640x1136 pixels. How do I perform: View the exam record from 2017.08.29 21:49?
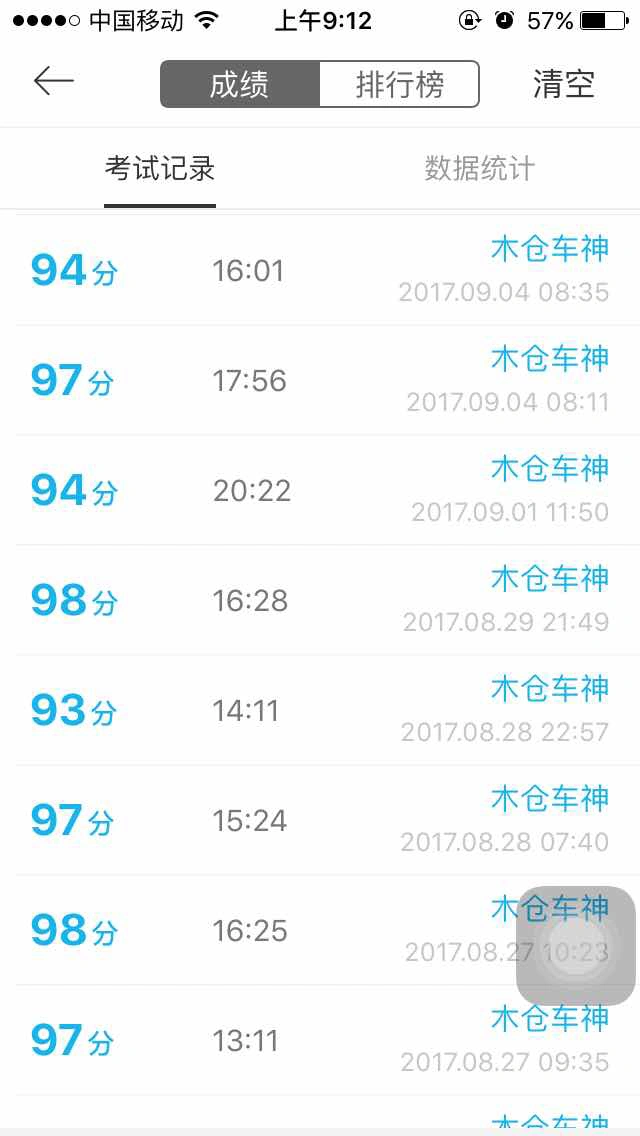click(320, 601)
